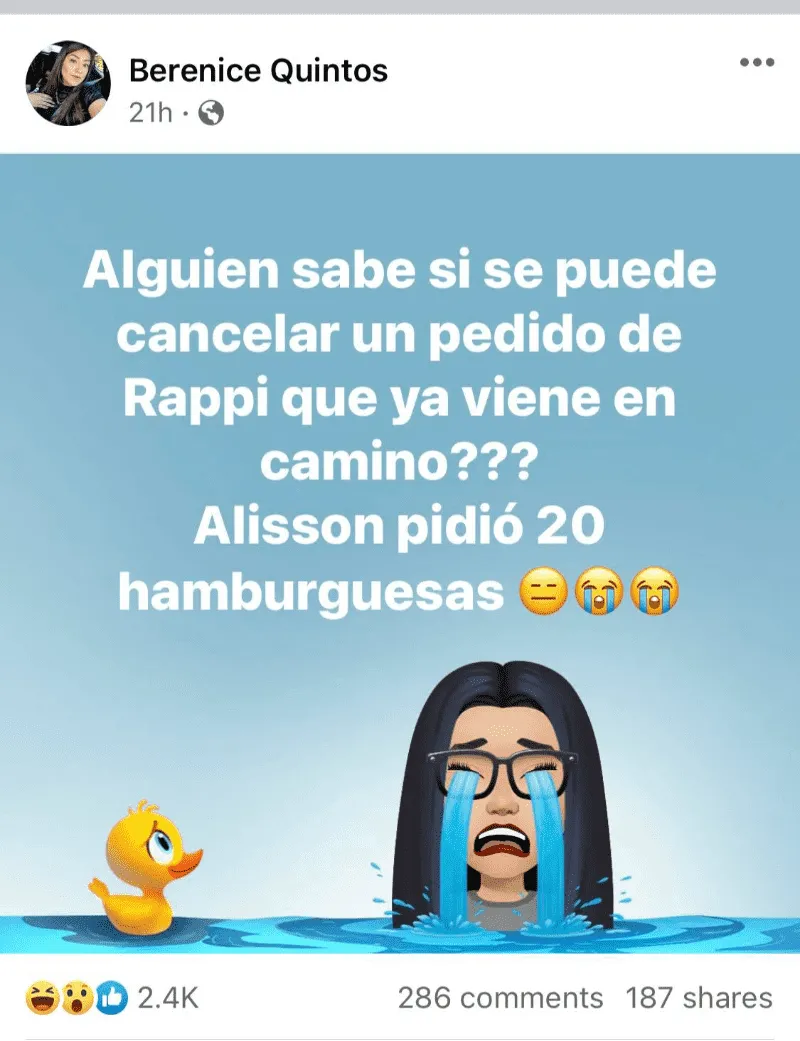Open Berenice Quintos's profile picture
Screen dimensions: 800x1041
tap(68, 83)
